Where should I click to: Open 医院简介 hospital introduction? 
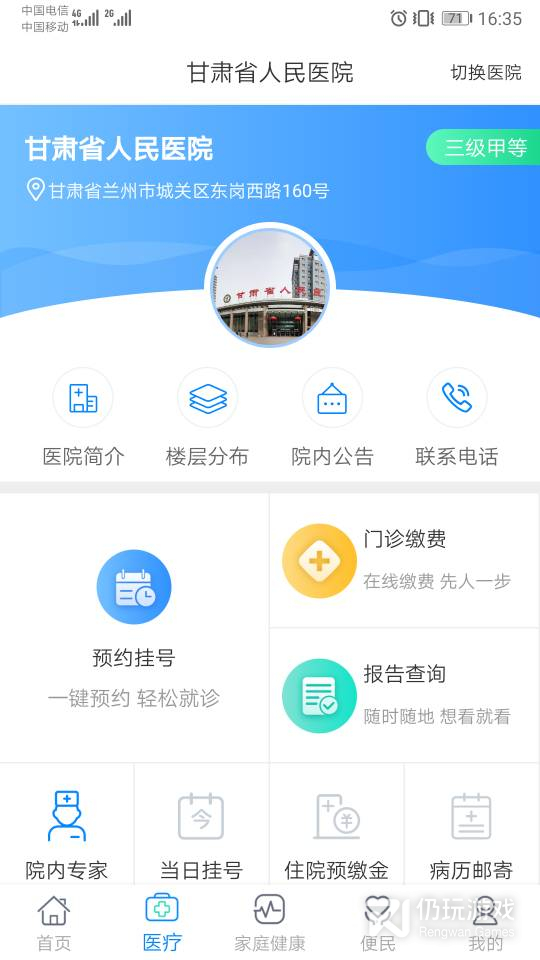pyautogui.click(x=83, y=418)
